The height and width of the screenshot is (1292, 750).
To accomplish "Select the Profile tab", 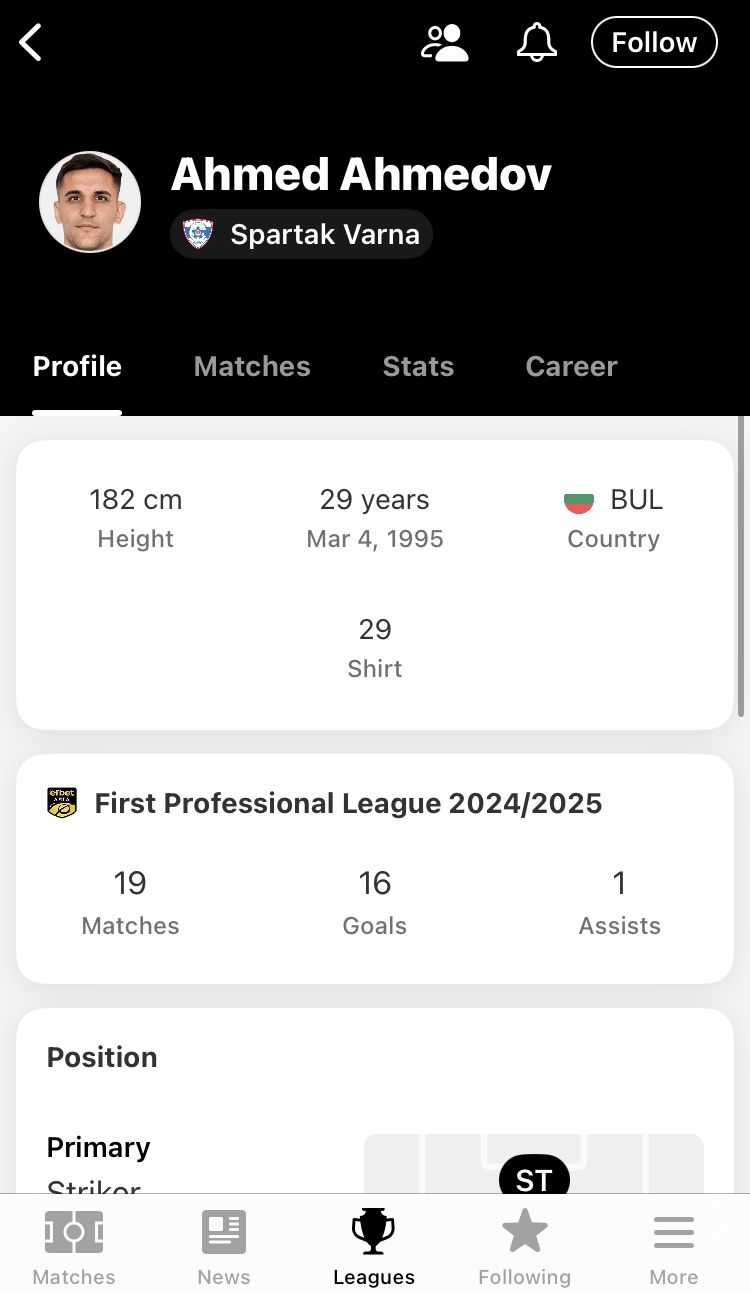I will (77, 367).
